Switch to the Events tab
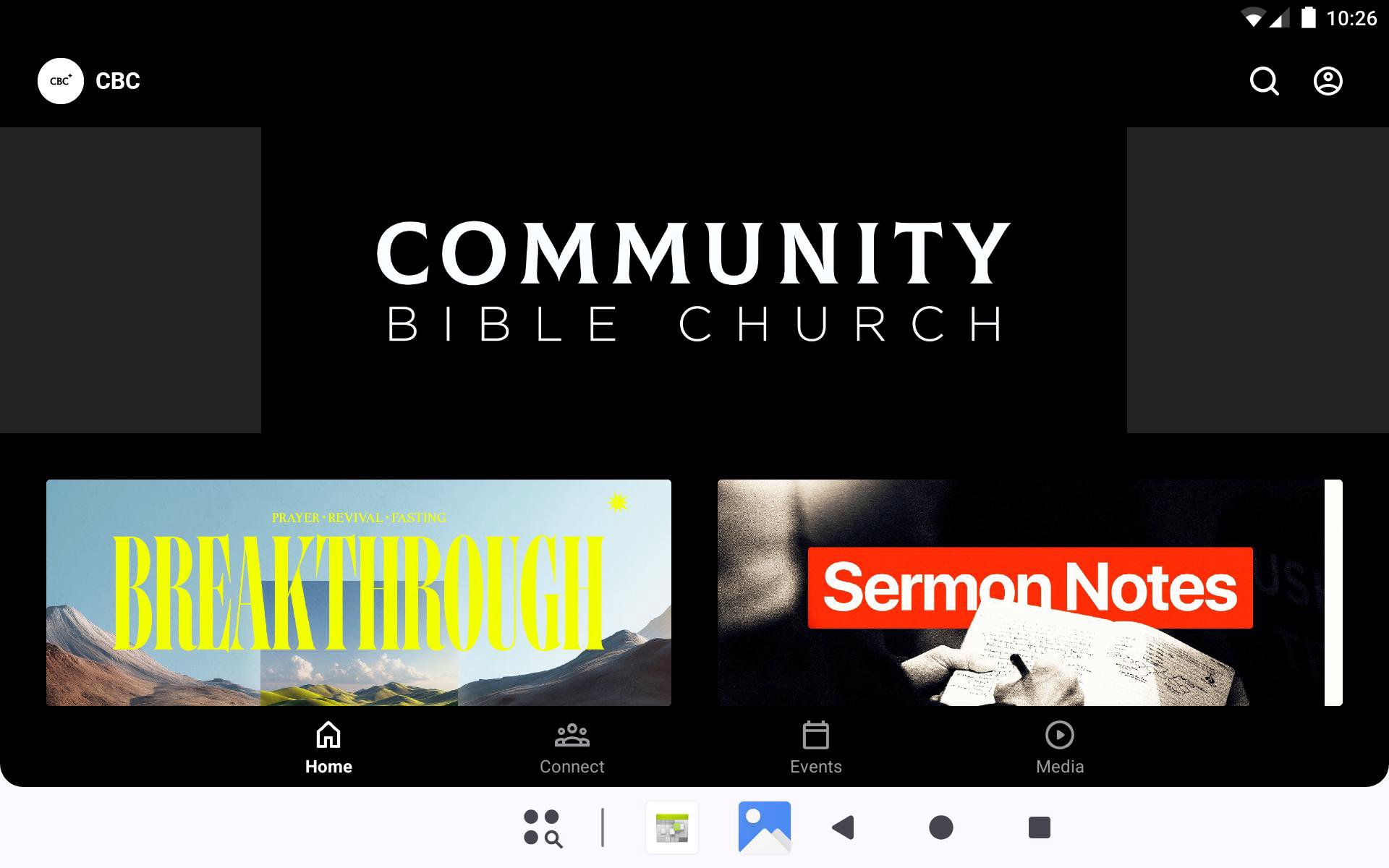This screenshot has width=1389, height=868. (815, 748)
